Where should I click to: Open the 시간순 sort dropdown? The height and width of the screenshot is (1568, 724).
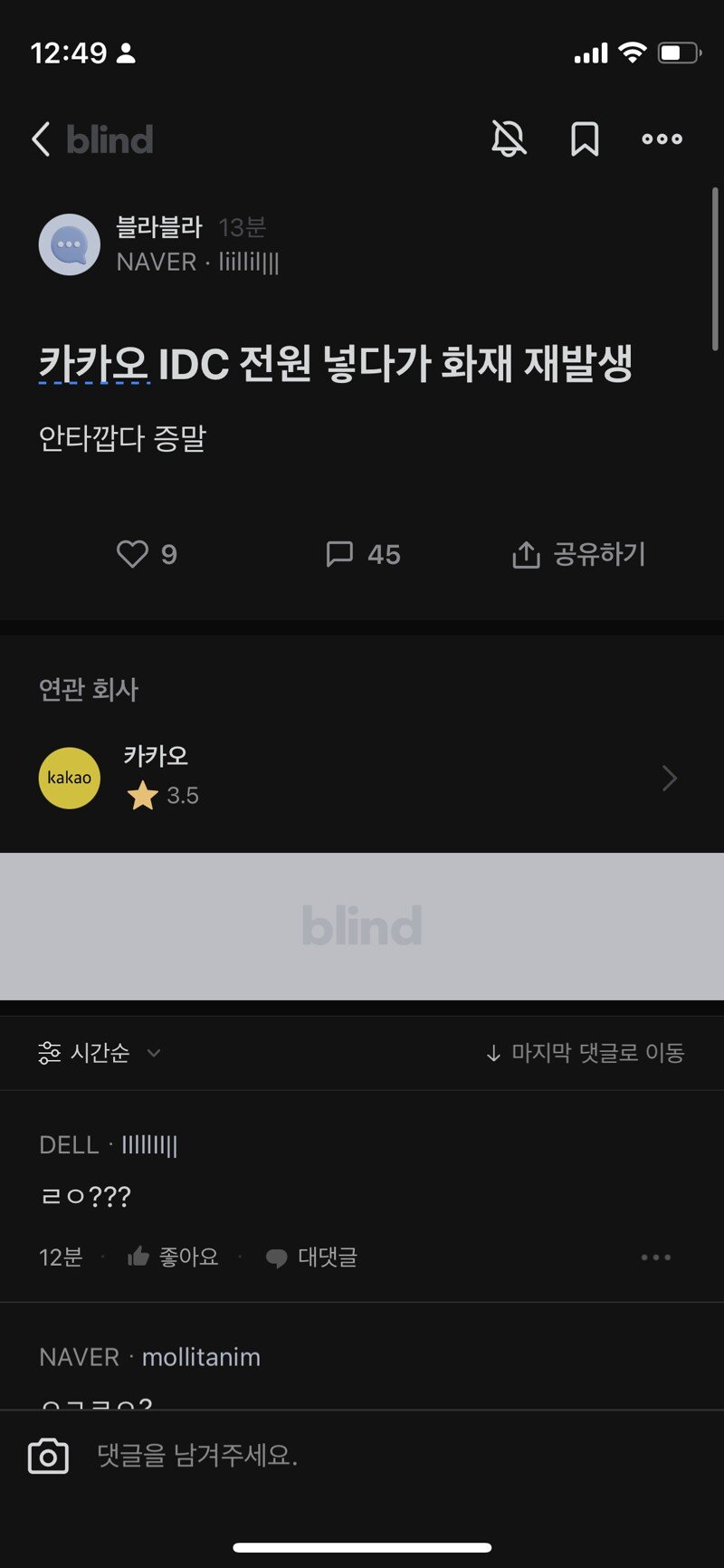coord(100,1053)
